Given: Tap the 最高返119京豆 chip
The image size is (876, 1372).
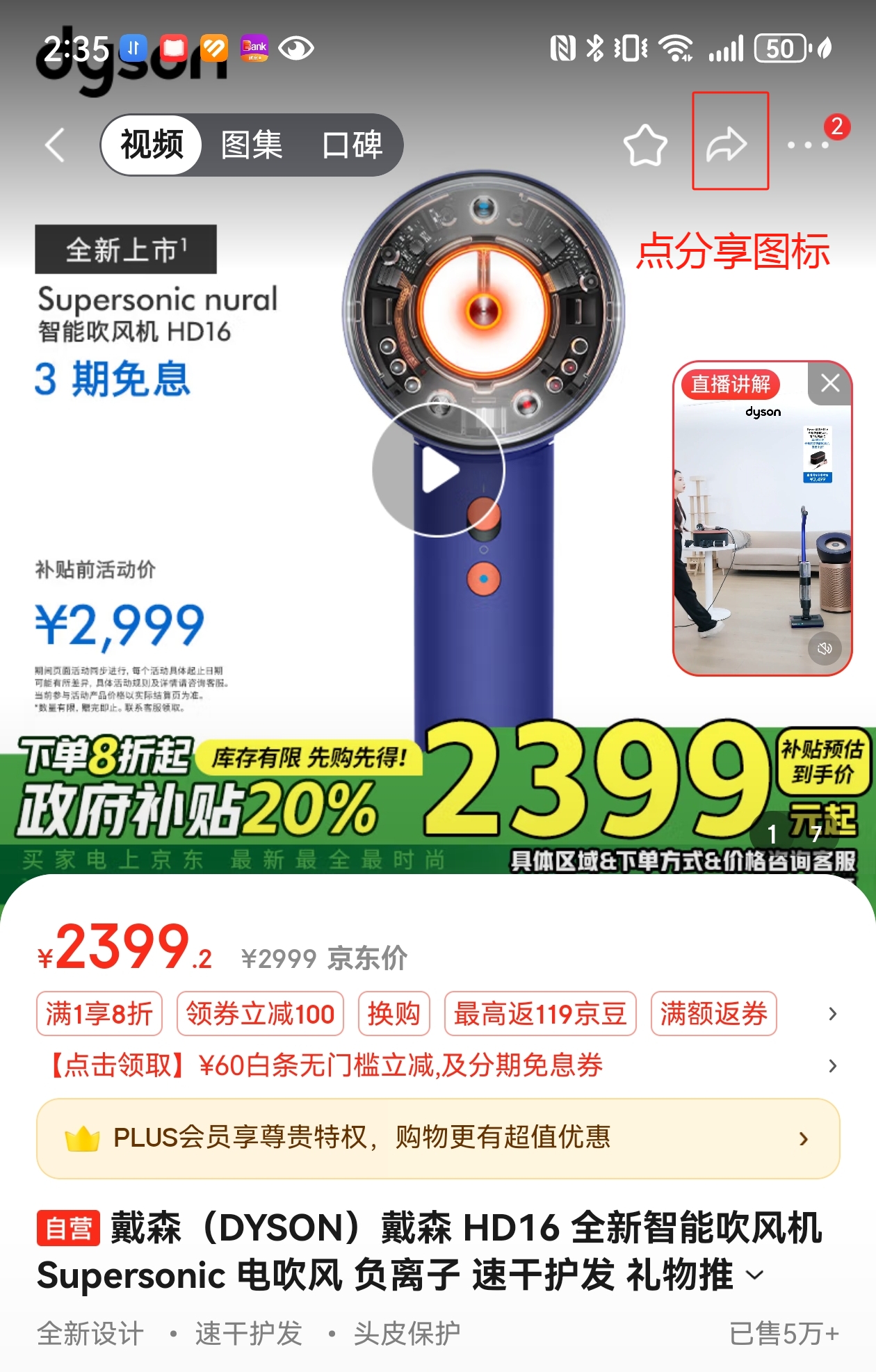Looking at the screenshot, I should (x=540, y=1013).
